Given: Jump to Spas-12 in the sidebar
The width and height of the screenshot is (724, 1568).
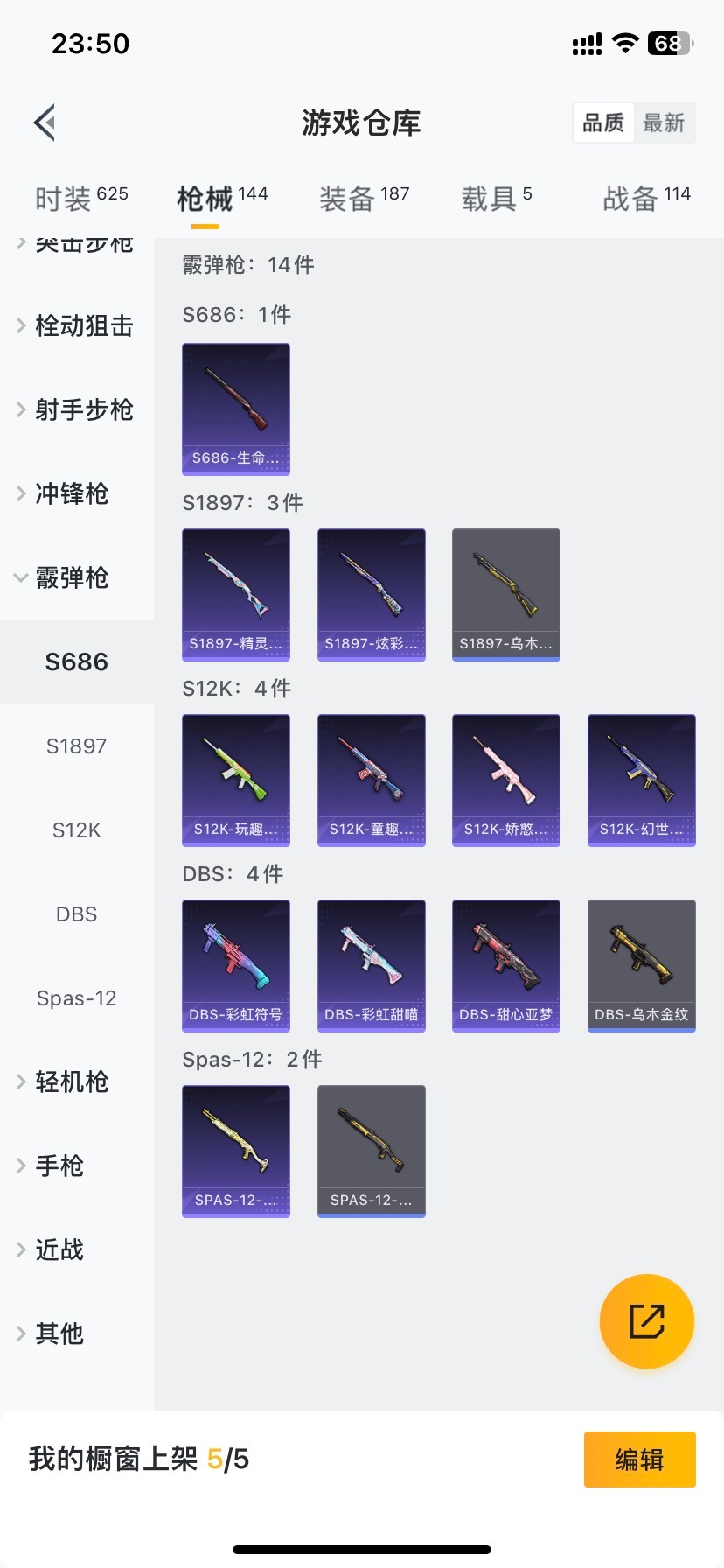Looking at the screenshot, I should [77, 998].
